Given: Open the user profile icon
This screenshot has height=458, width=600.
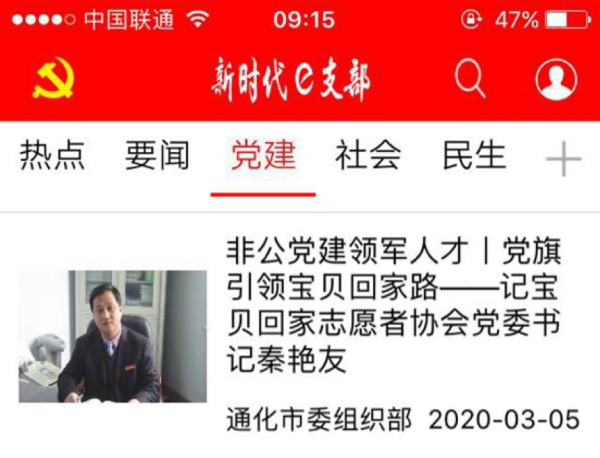Looking at the screenshot, I should click(556, 79).
